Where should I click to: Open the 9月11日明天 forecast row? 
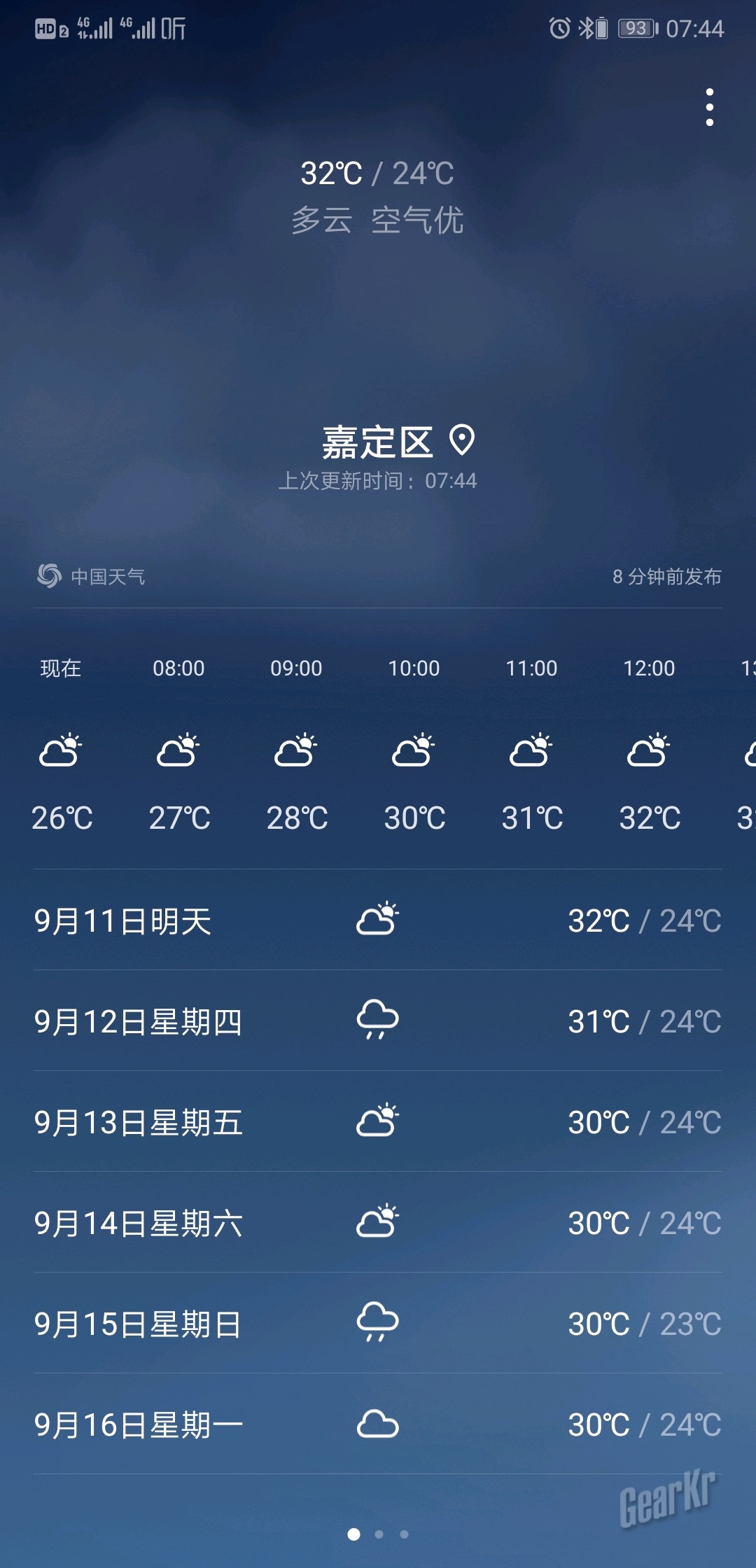(x=378, y=920)
